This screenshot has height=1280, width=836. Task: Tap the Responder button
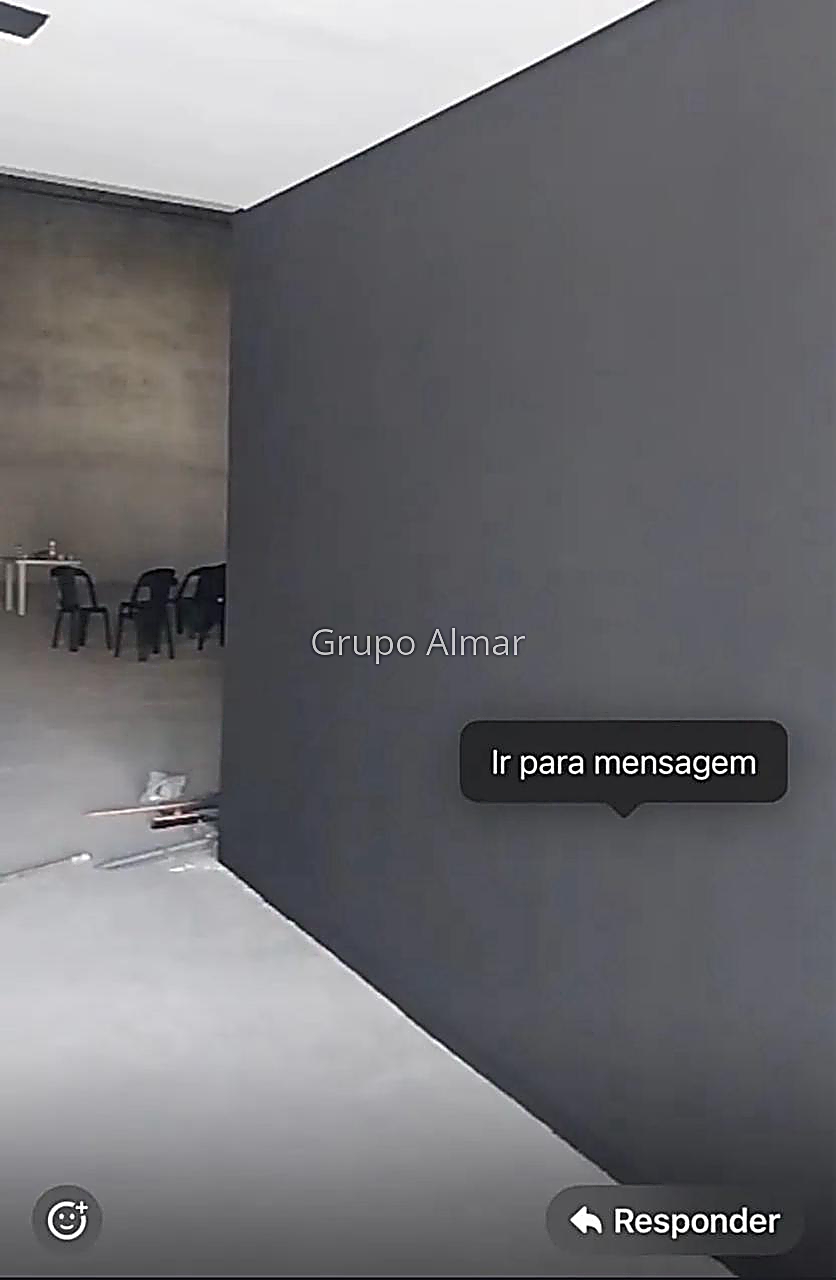coord(675,1221)
